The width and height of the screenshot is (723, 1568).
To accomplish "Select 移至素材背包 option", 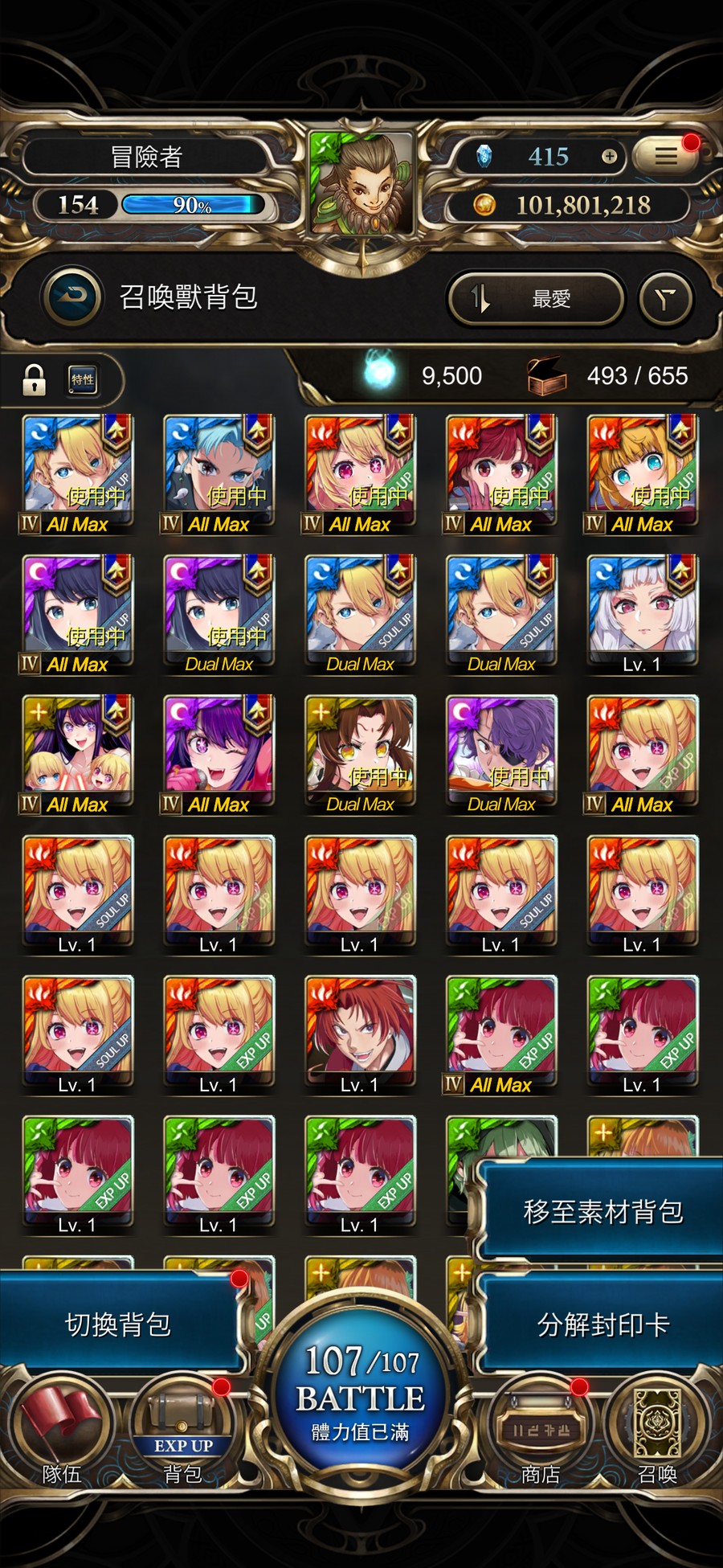I will [x=602, y=1210].
